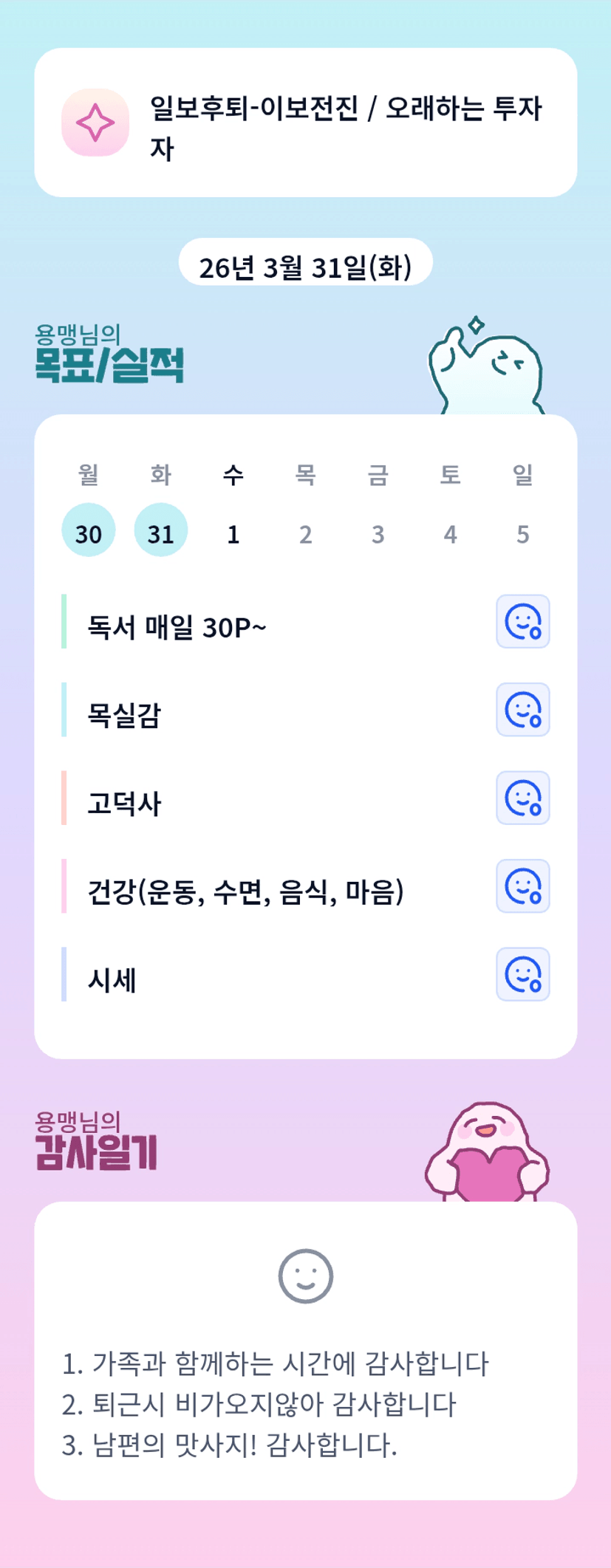React to the 고덕사 goal
The image size is (611, 1568).
tap(522, 798)
